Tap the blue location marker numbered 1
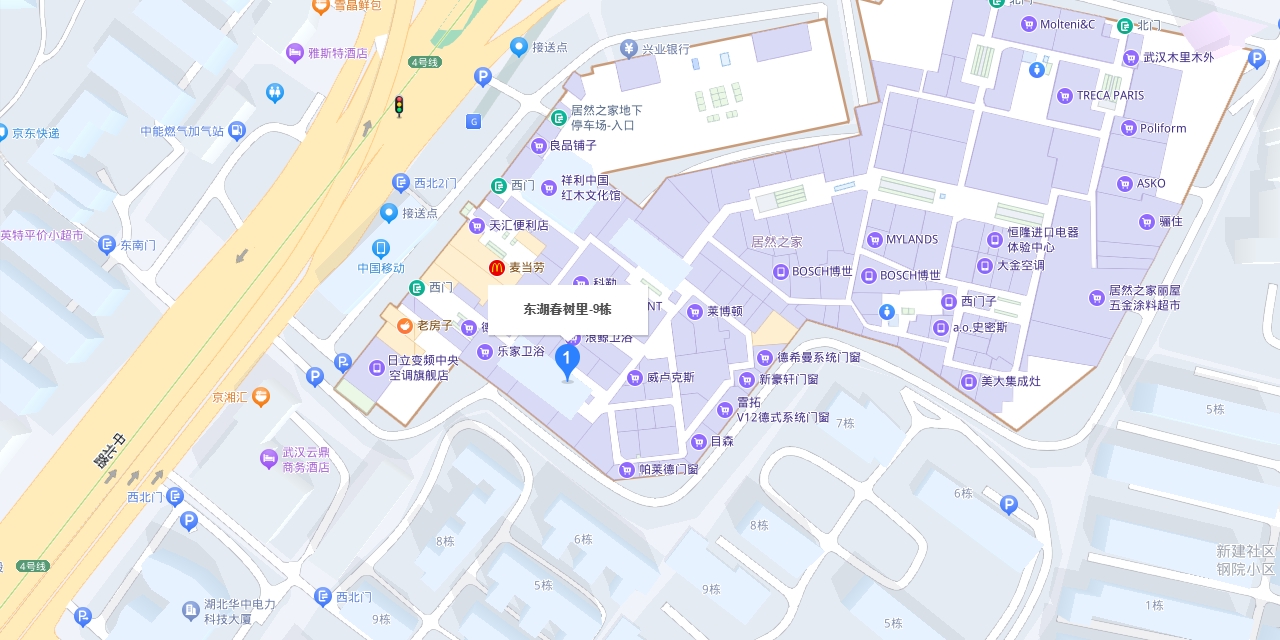 pos(567,359)
